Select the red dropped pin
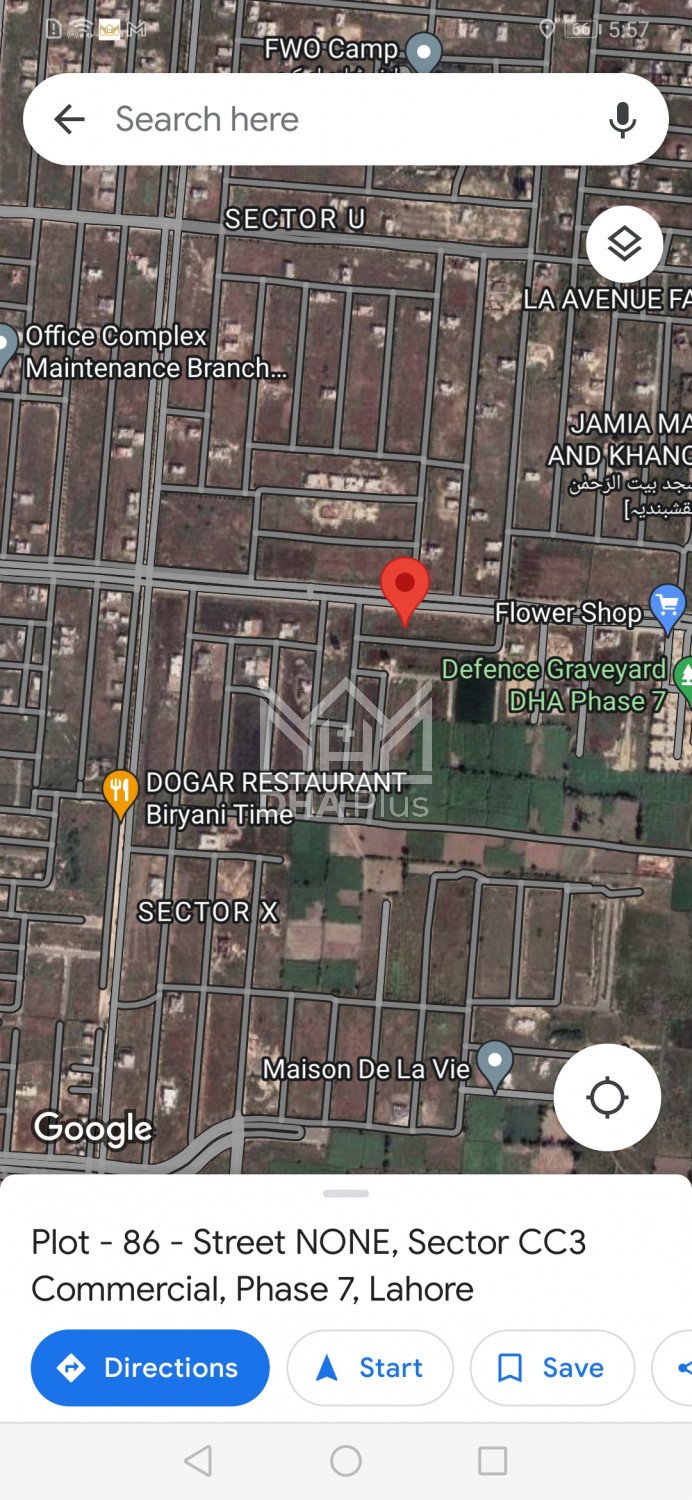 click(405, 589)
